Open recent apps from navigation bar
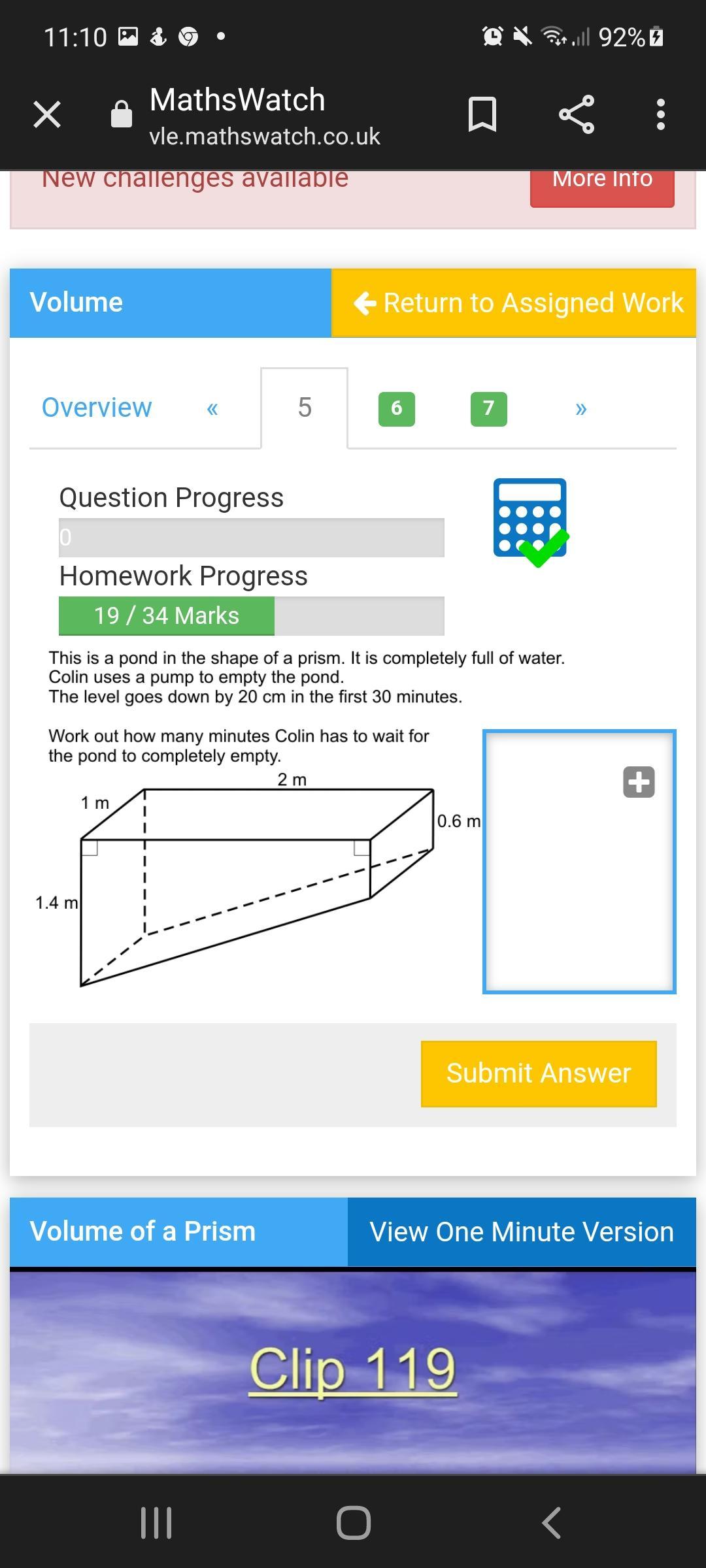 (x=156, y=1522)
